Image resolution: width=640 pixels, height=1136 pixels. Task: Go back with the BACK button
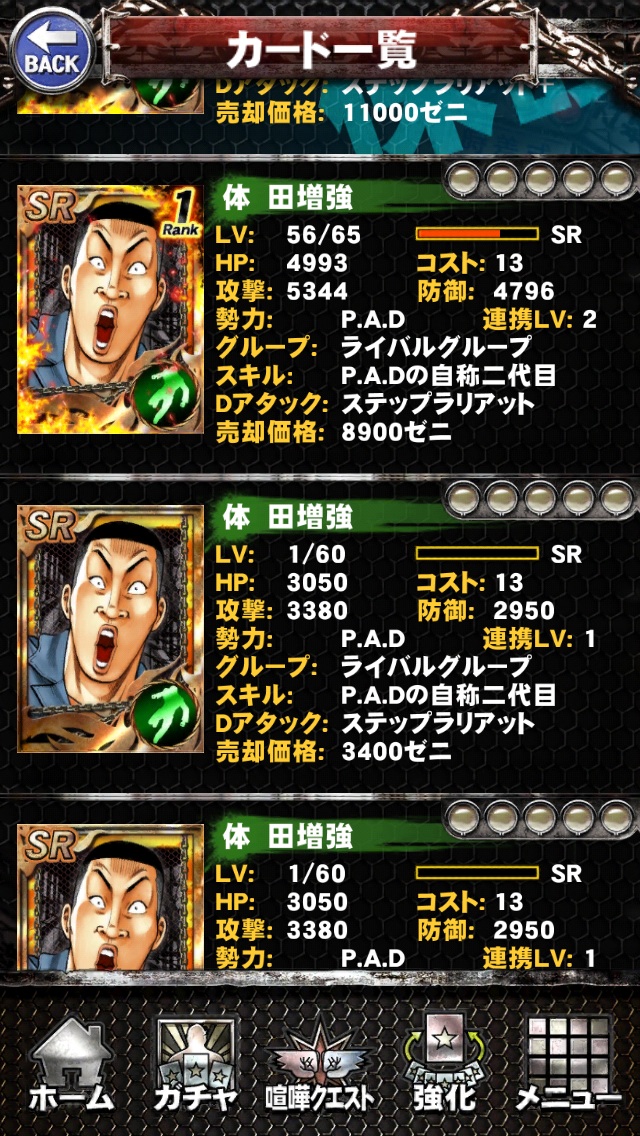51,51
